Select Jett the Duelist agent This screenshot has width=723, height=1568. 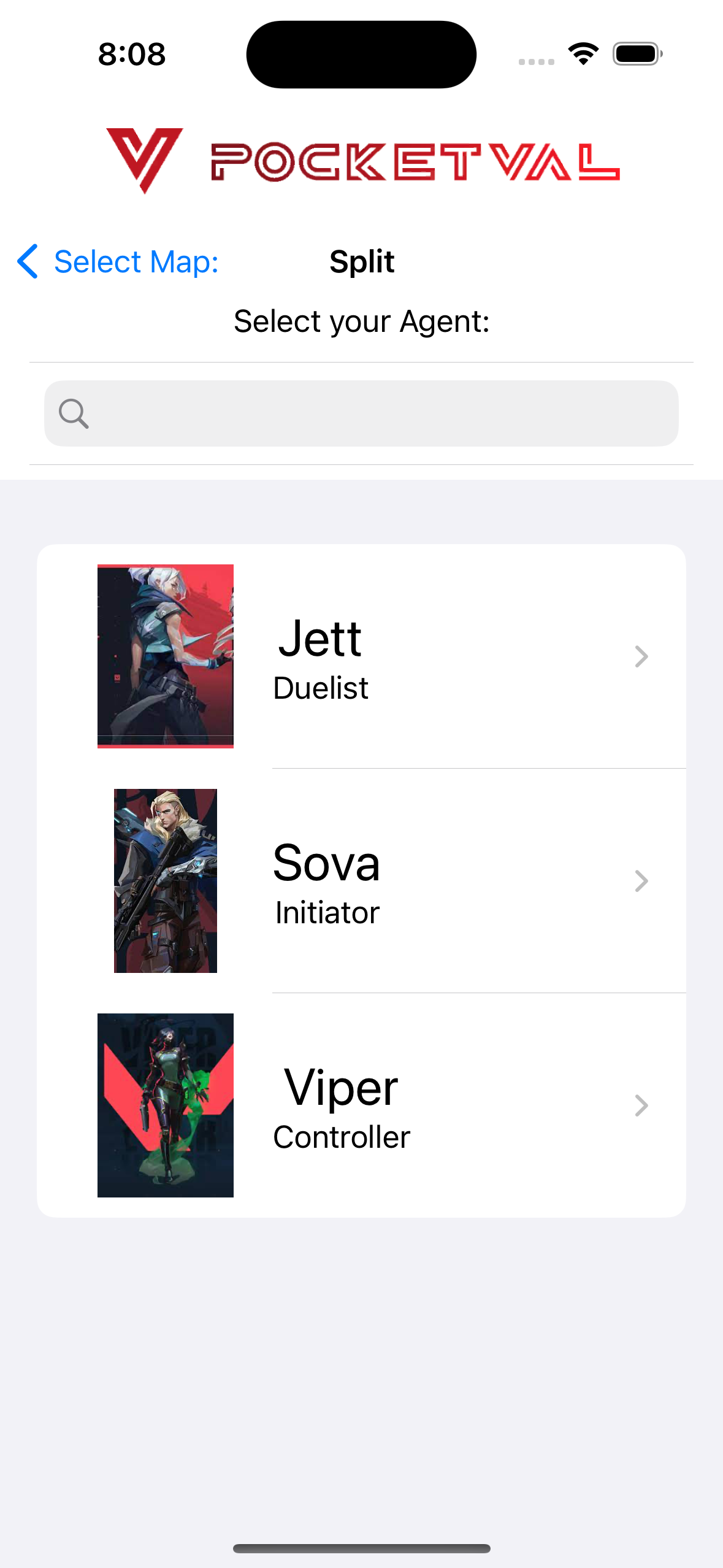362,656
